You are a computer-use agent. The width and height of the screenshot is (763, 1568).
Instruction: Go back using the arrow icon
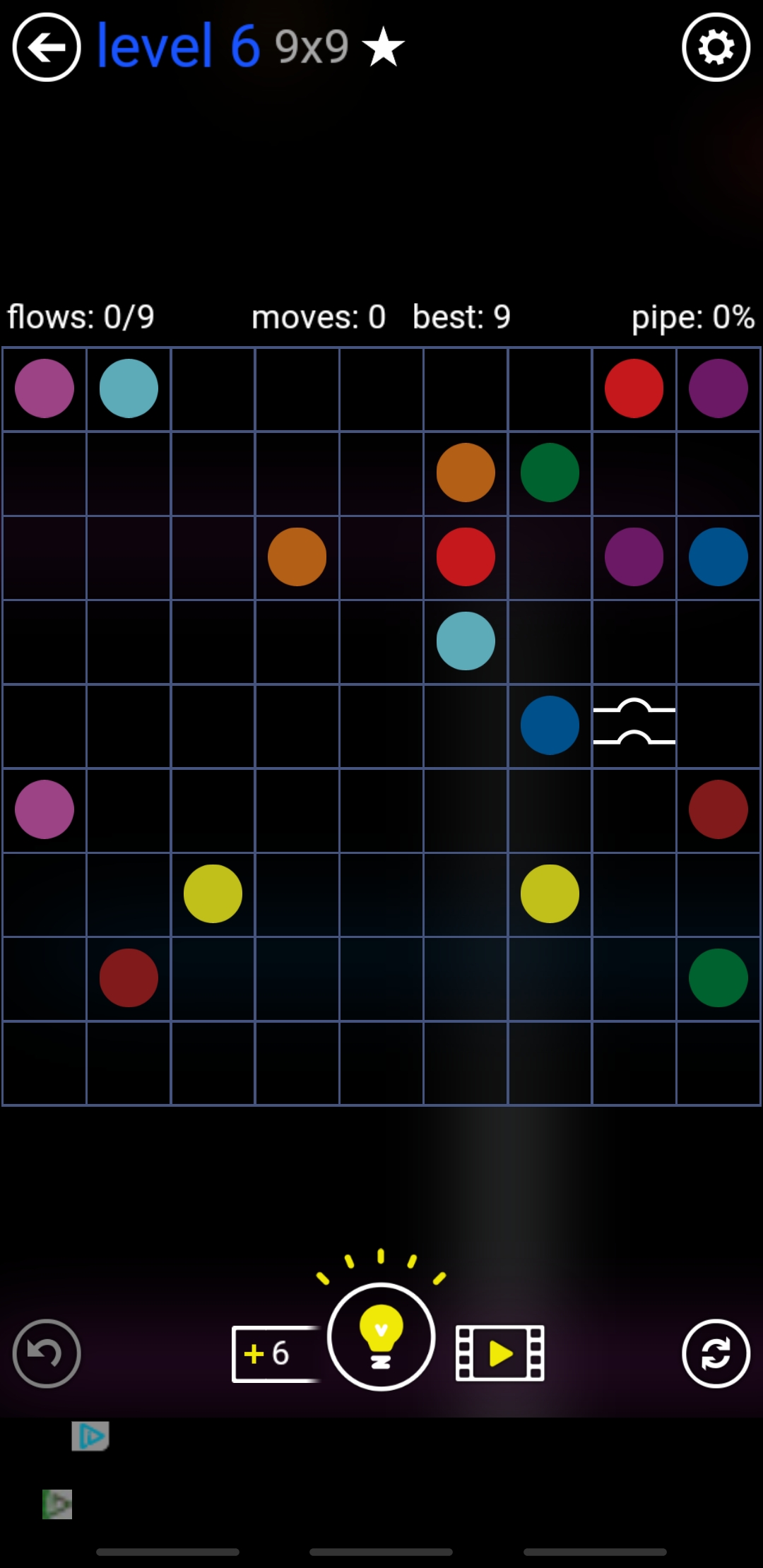47,47
